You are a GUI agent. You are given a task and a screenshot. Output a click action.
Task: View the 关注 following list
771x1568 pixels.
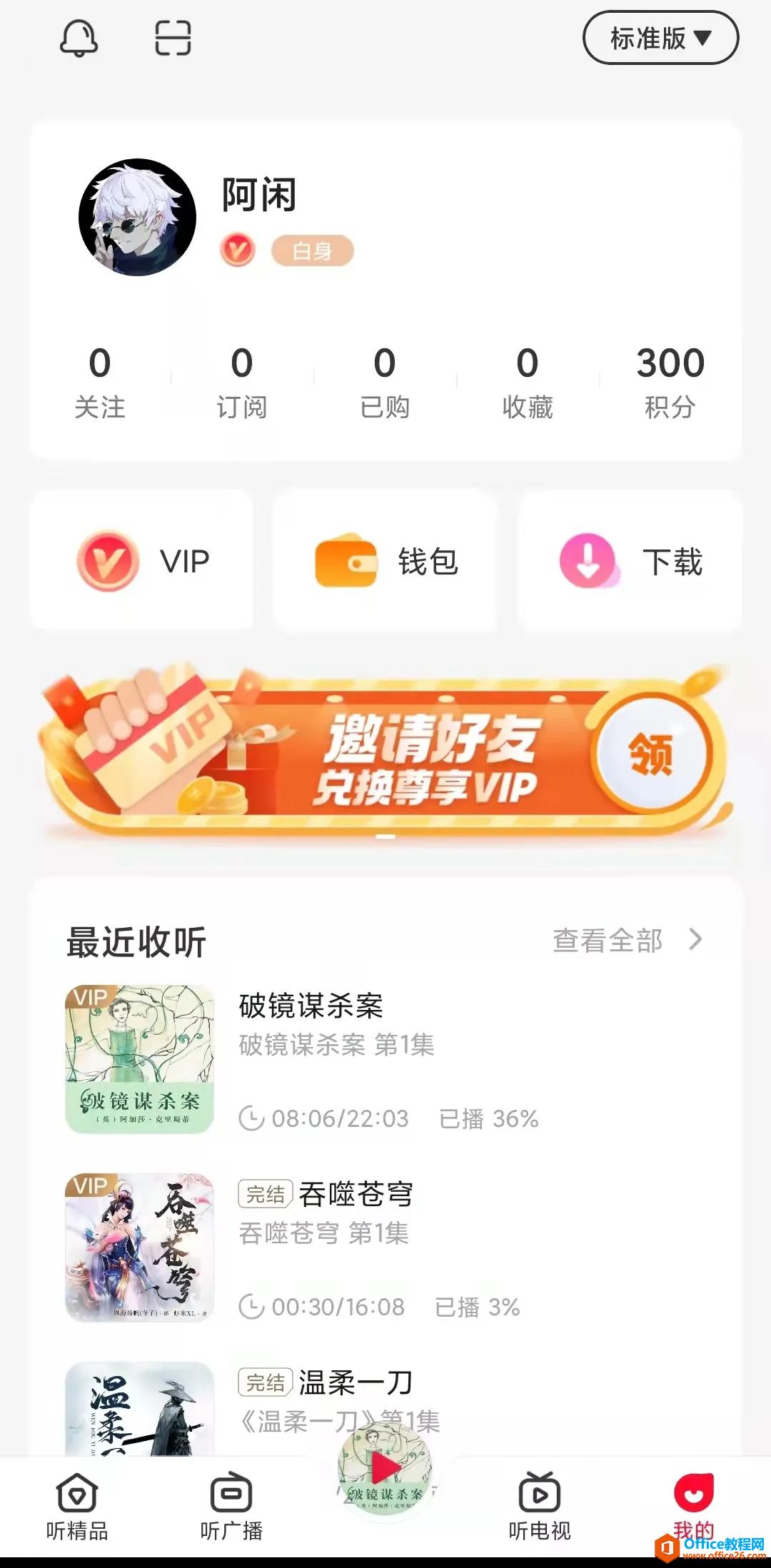point(100,382)
